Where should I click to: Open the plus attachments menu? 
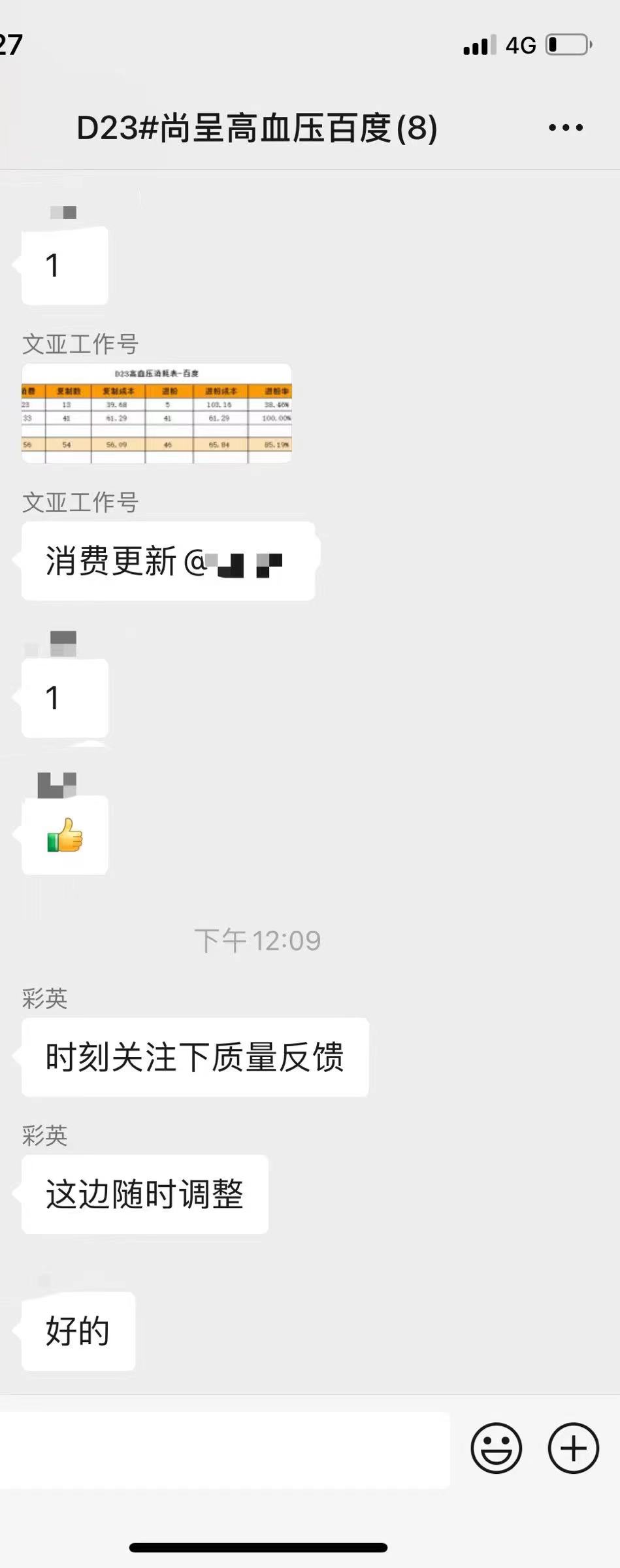(573, 1448)
